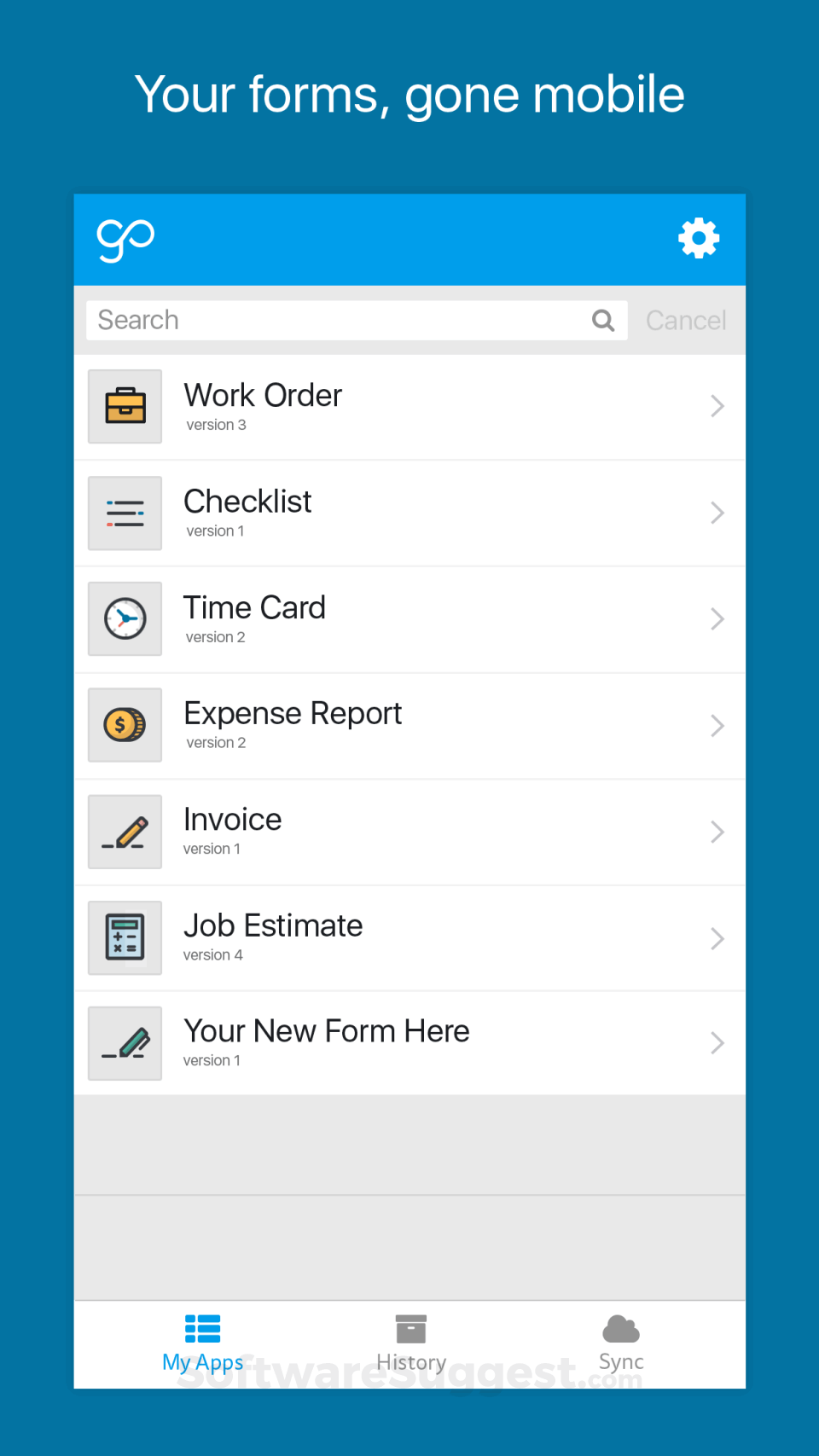
Task: Click the Invoice pencil icon
Action: [x=125, y=832]
